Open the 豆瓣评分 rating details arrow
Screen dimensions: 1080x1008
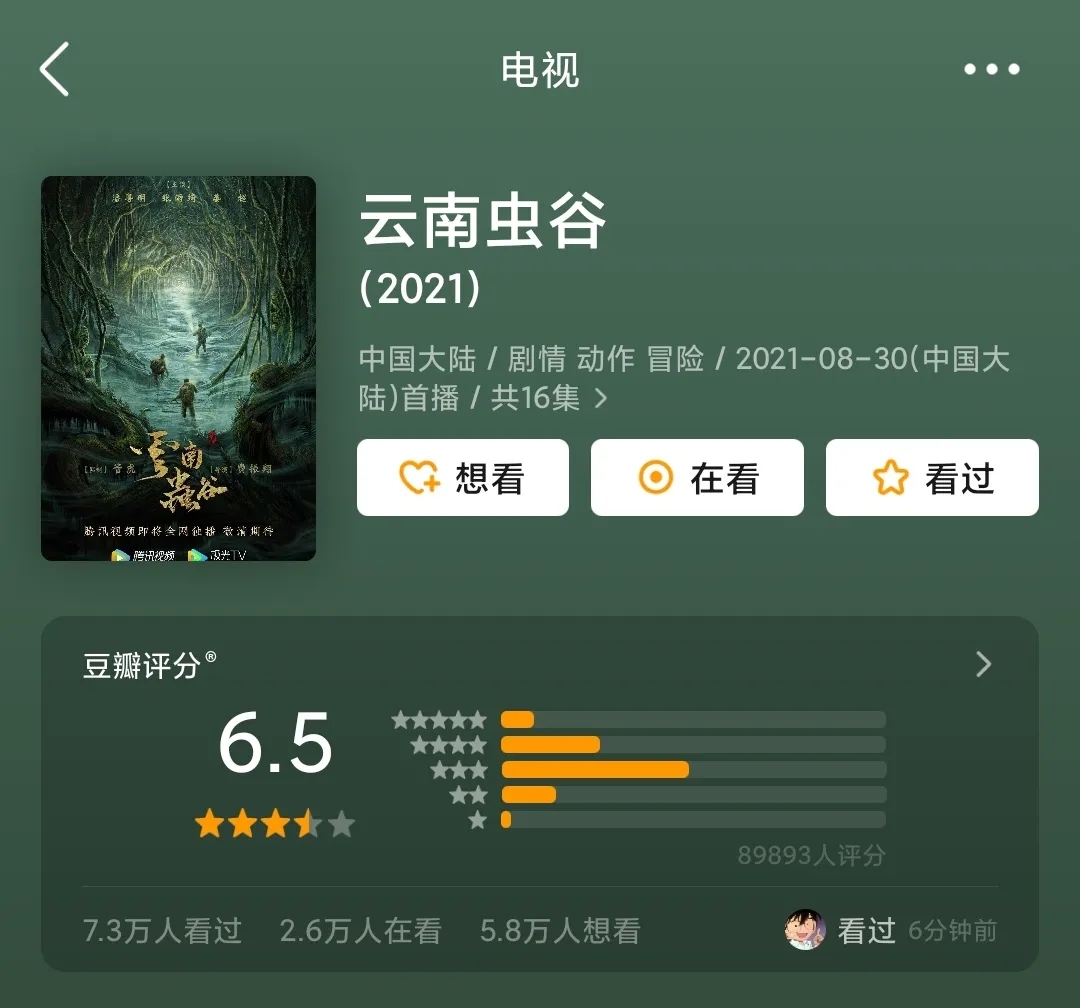click(x=984, y=664)
